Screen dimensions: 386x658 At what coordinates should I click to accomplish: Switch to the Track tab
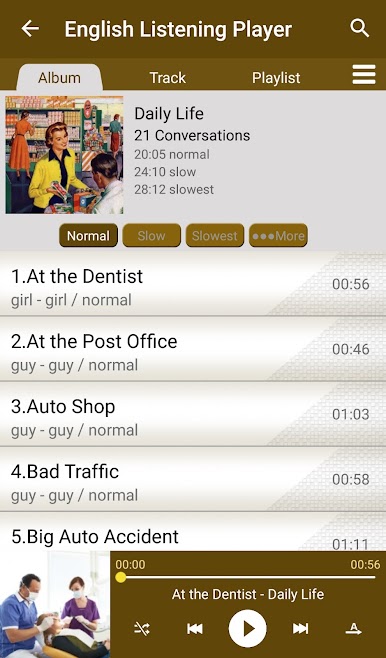[x=167, y=78]
